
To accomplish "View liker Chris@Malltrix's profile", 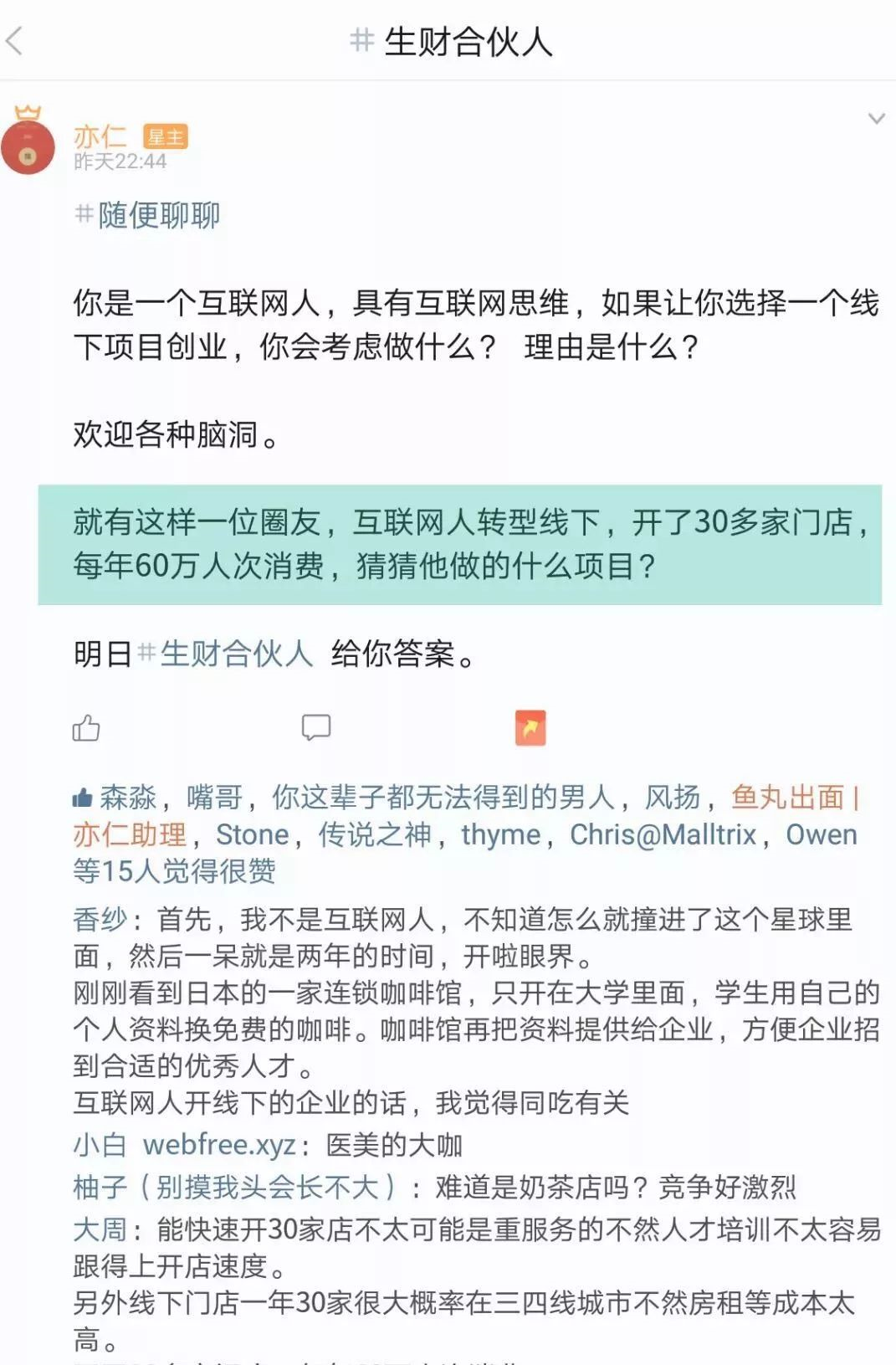I will click(x=663, y=834).
